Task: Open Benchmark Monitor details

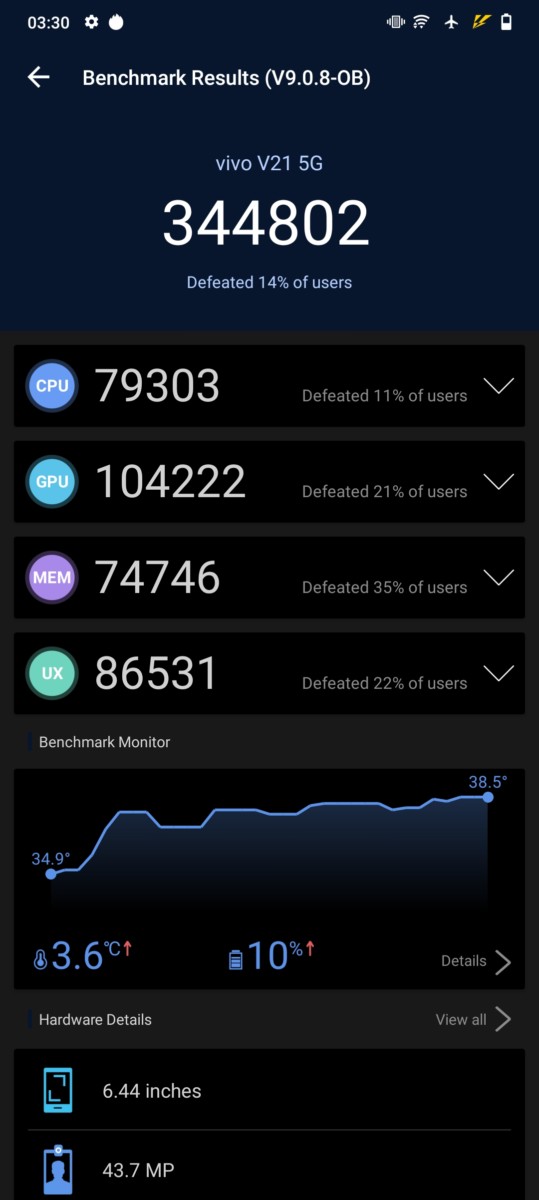Action: [x=476, y=962]
